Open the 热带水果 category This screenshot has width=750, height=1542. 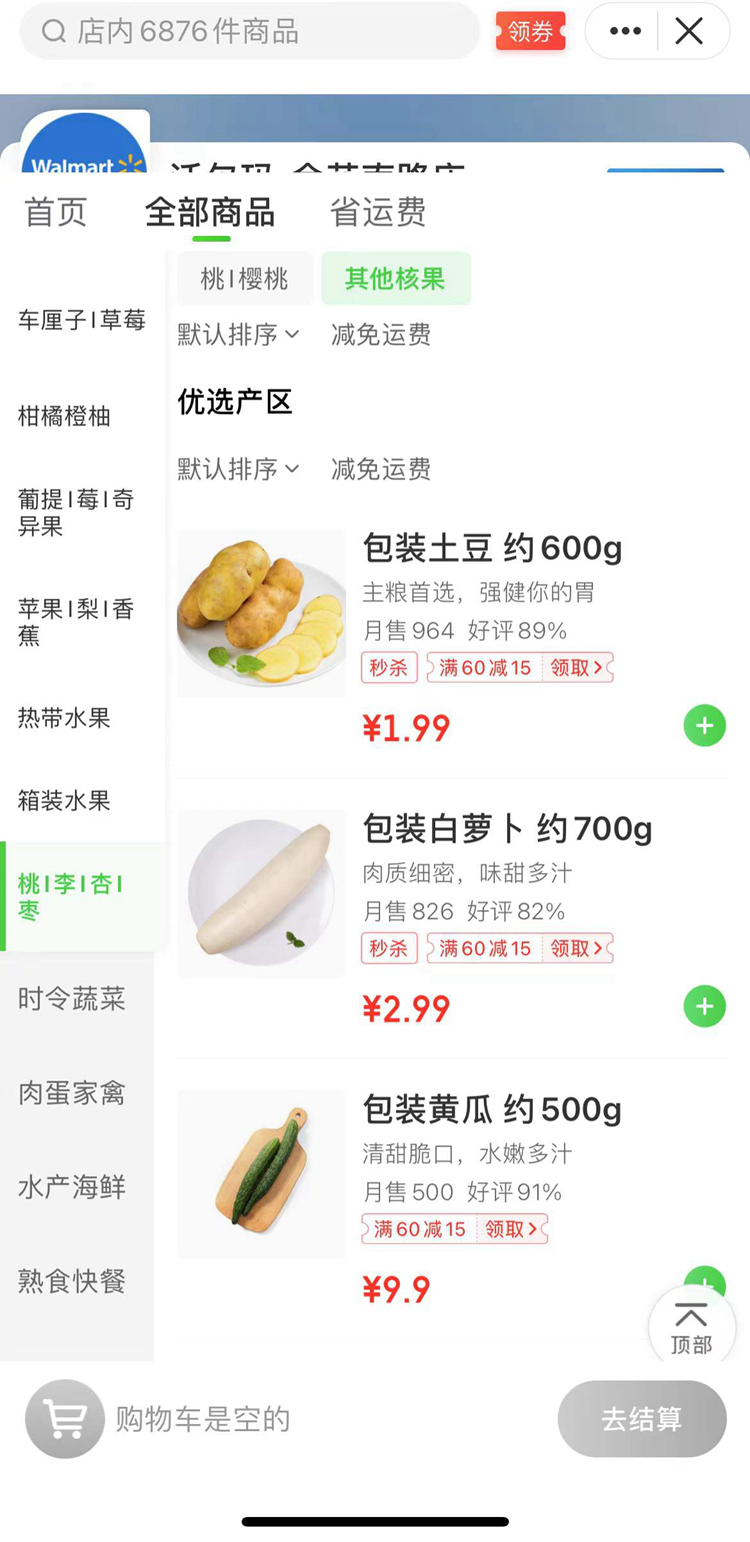[x=64, y=718]
